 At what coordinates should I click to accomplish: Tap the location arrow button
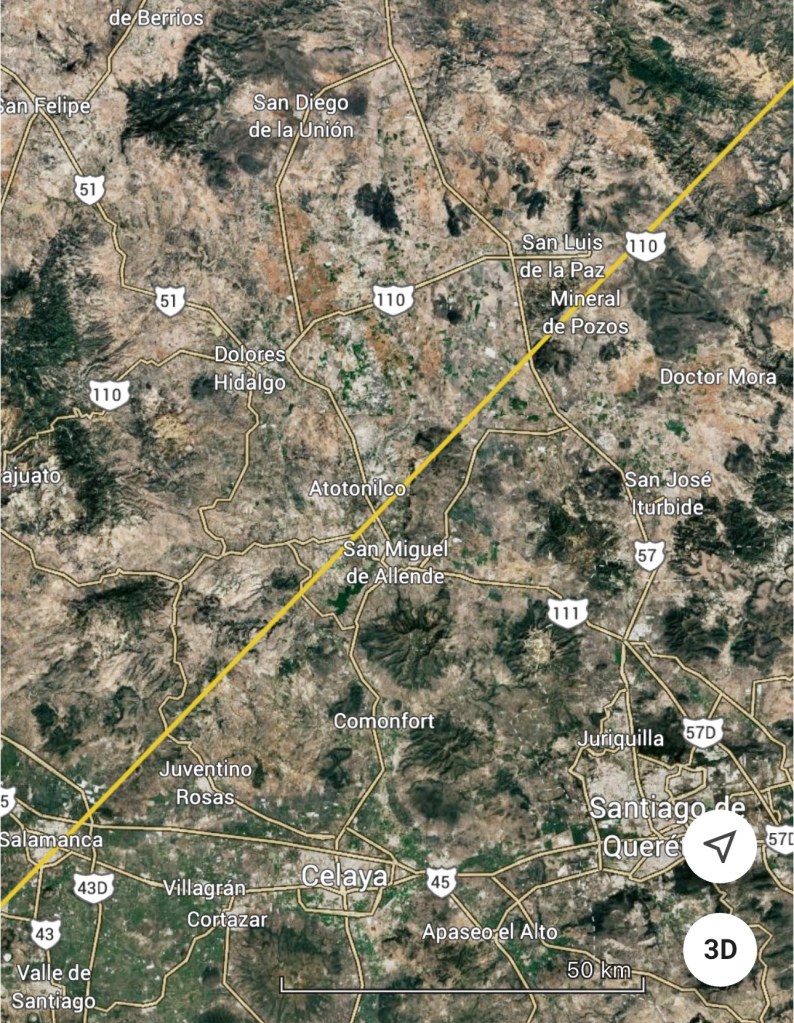720,847
